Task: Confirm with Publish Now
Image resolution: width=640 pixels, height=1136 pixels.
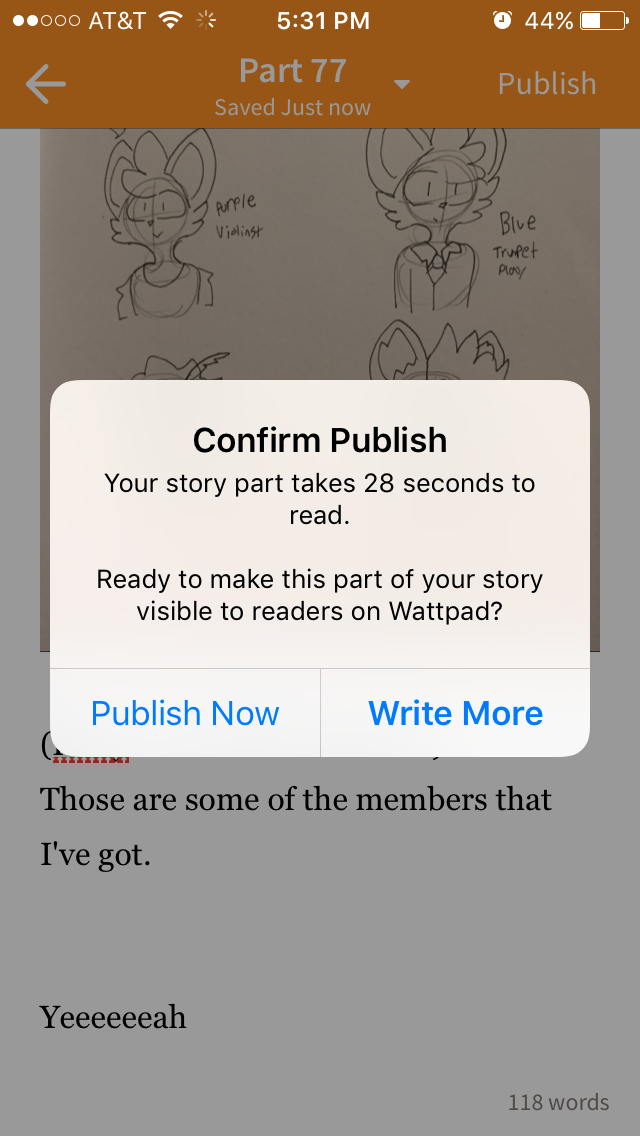Action: pos(185,713)
